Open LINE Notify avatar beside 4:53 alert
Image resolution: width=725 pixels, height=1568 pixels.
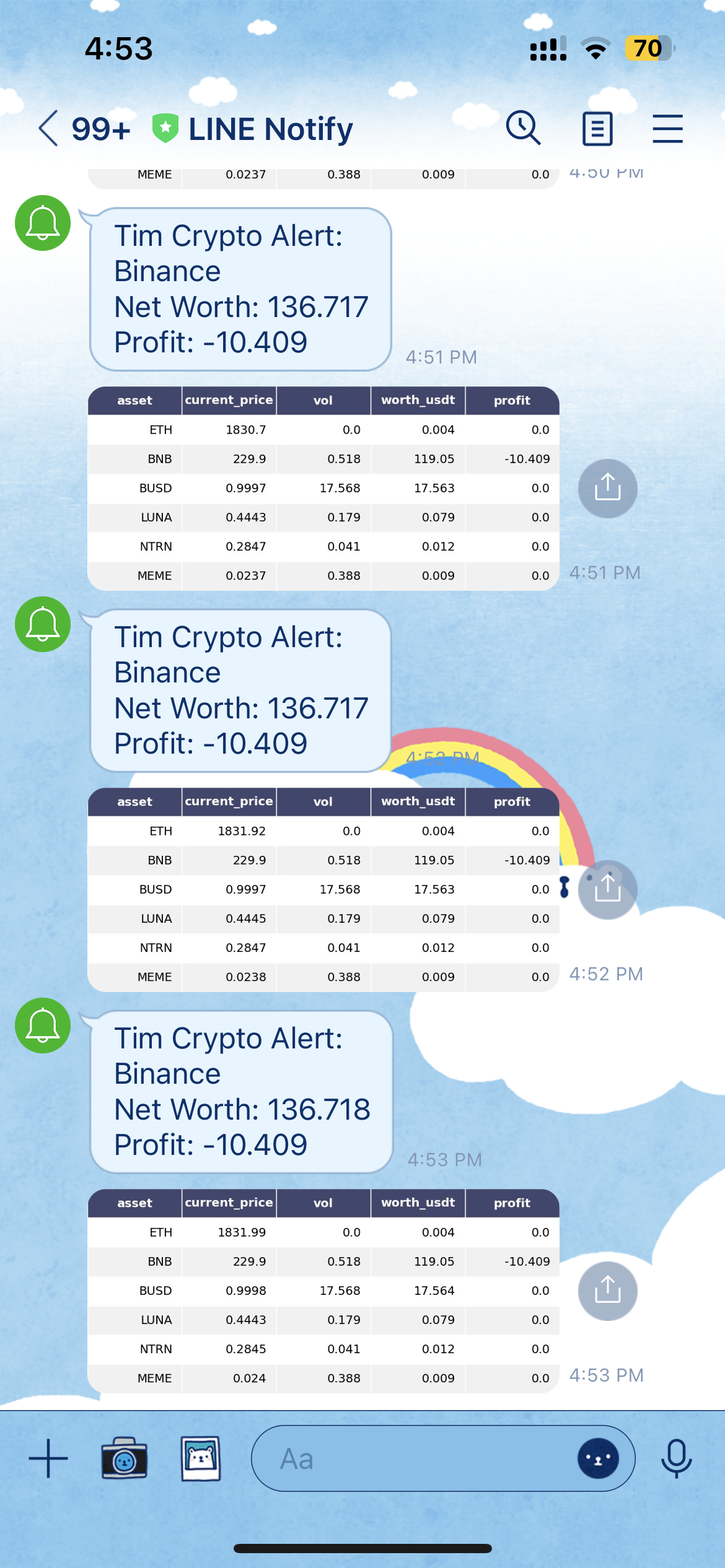(x=43, y=1026)
